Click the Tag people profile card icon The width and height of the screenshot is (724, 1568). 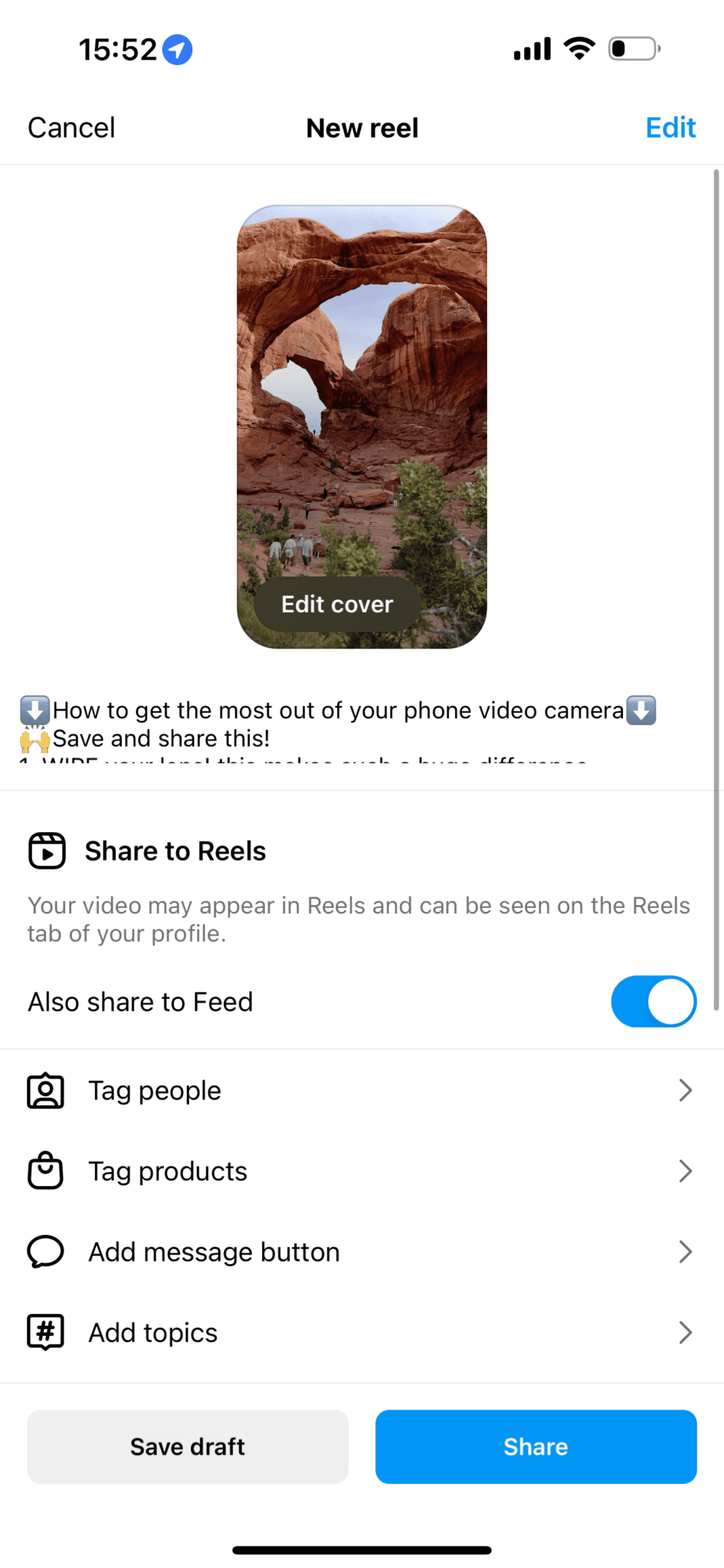pos(45,1090)
